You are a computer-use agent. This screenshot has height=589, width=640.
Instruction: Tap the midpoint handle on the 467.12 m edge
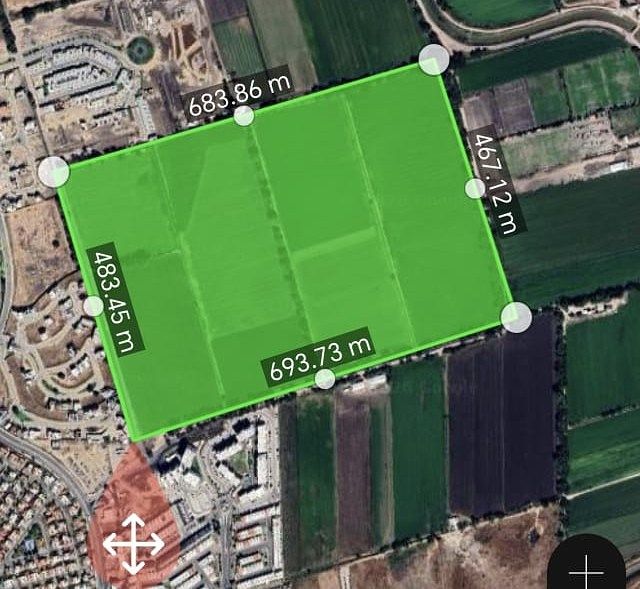(x=475, y=188)
